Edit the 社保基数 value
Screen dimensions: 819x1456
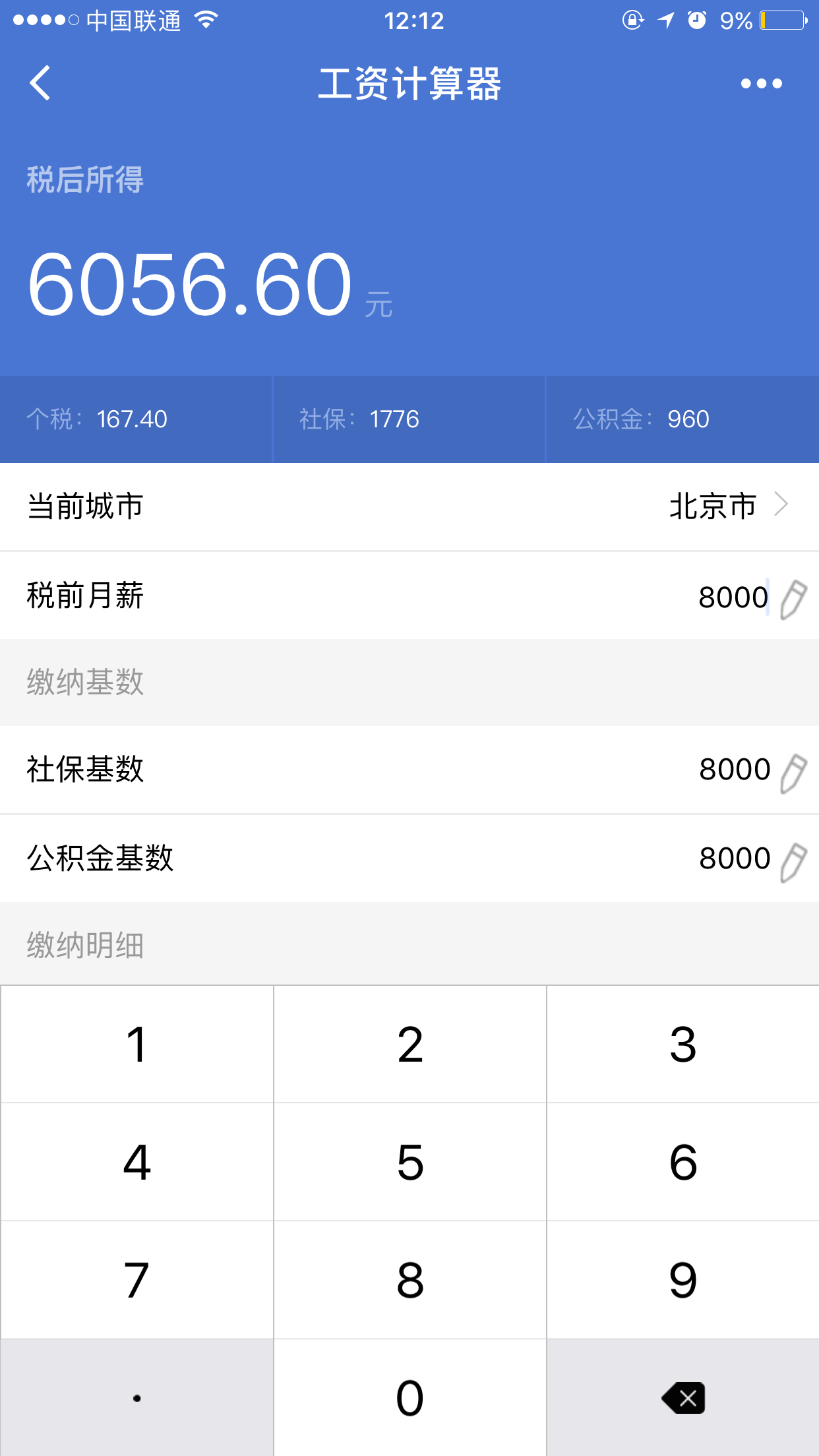[735, 770]
